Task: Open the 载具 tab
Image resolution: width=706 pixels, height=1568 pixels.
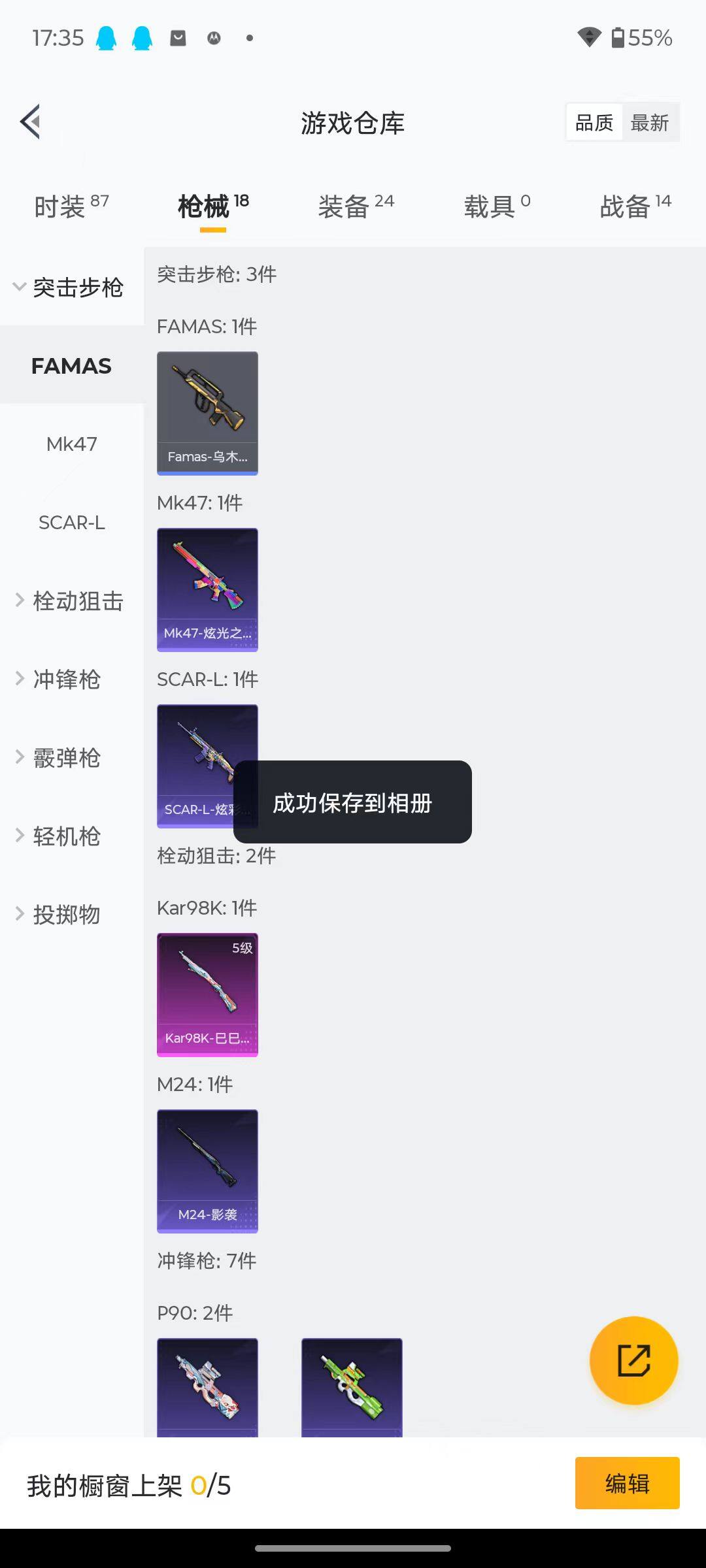Action: pyautogui.click(x=496, y=207)
